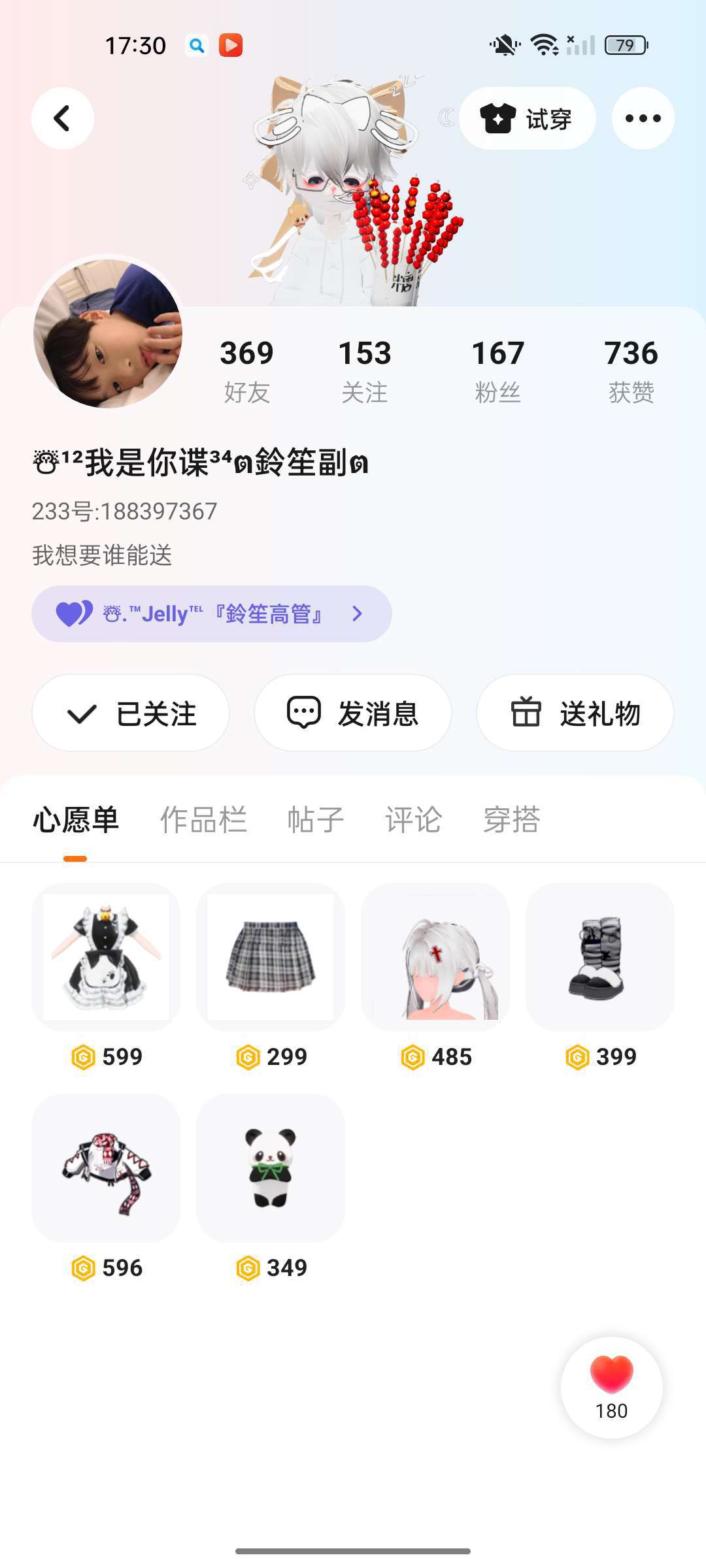Switch to the 帖子 tab

[316, 819]
